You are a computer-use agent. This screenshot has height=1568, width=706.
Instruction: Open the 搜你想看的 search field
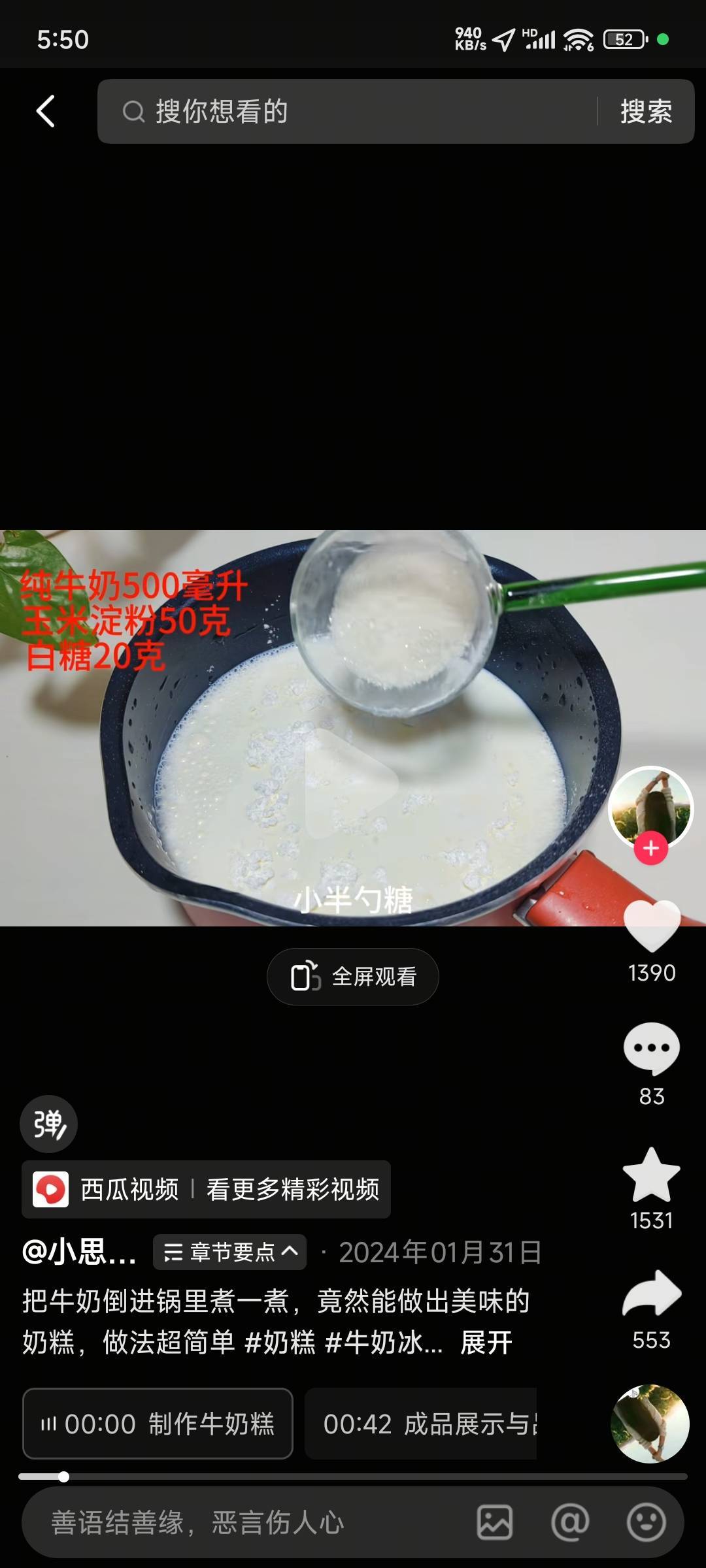coord(346,112)
